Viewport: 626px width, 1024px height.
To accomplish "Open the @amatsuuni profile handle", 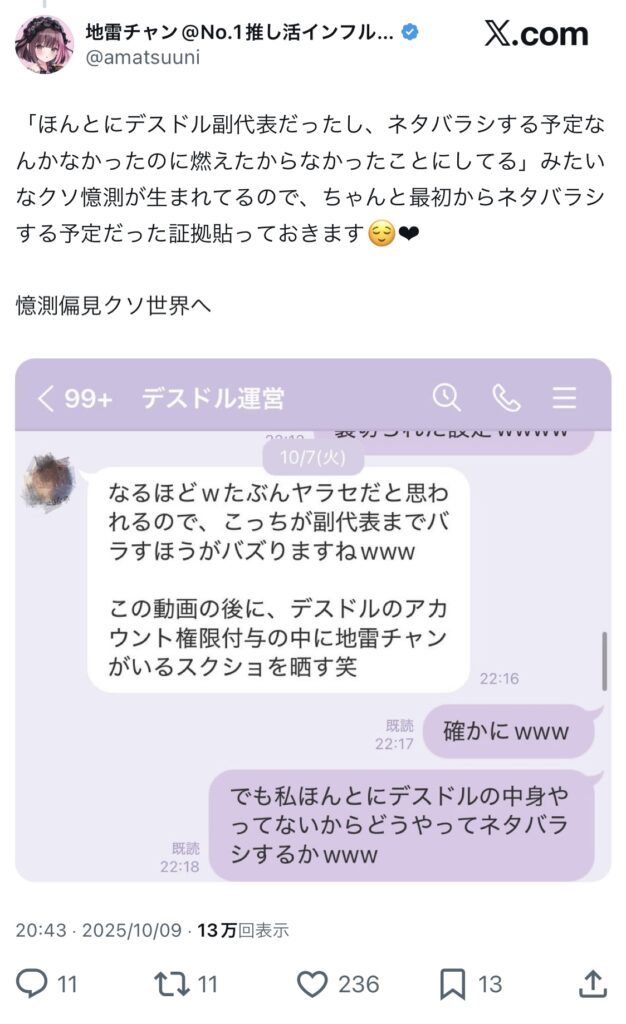I will (142, 58).
